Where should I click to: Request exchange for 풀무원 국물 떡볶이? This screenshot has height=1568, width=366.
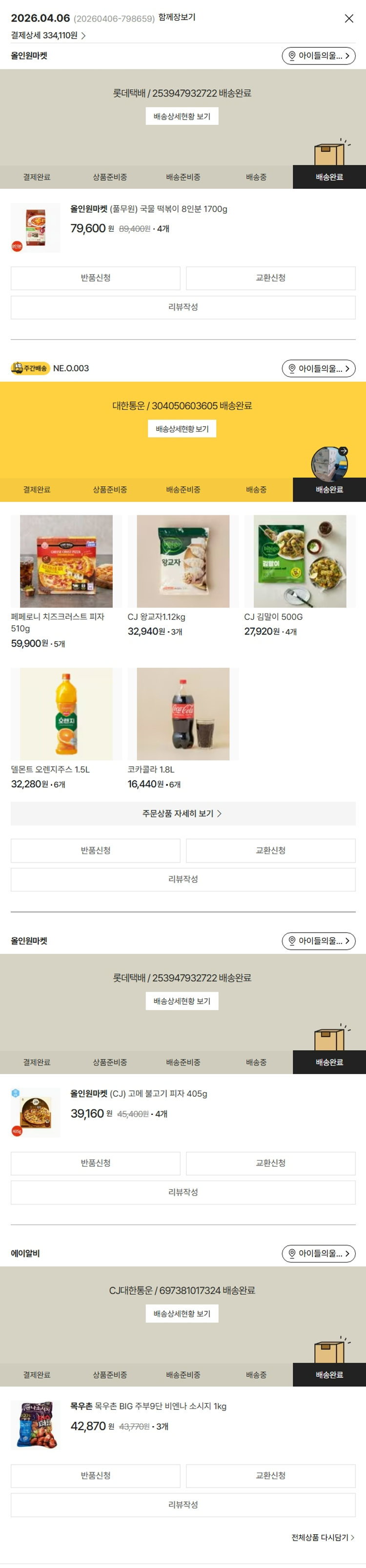pyautogui.click(x=270, y=278)
